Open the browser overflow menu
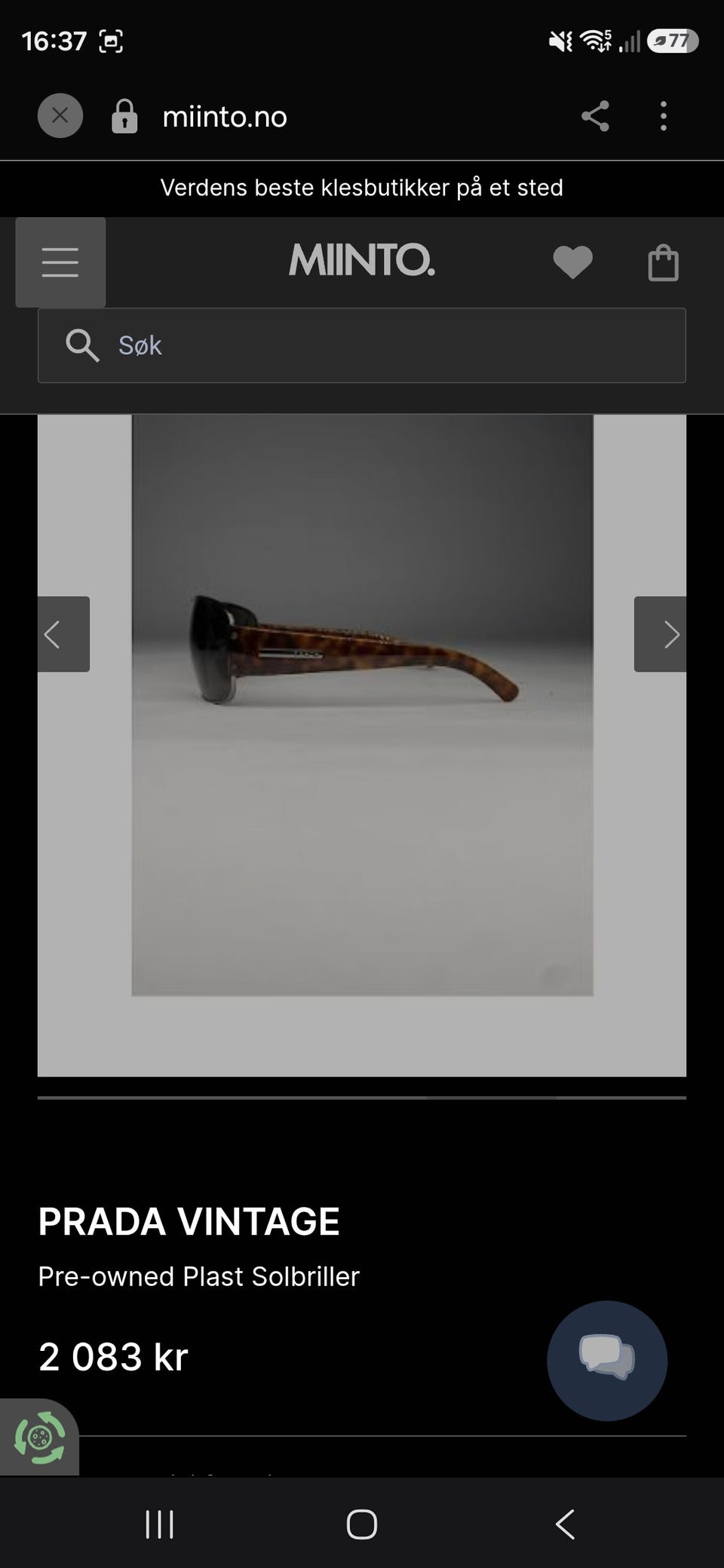724x1568 pixels. click(664, 116)
